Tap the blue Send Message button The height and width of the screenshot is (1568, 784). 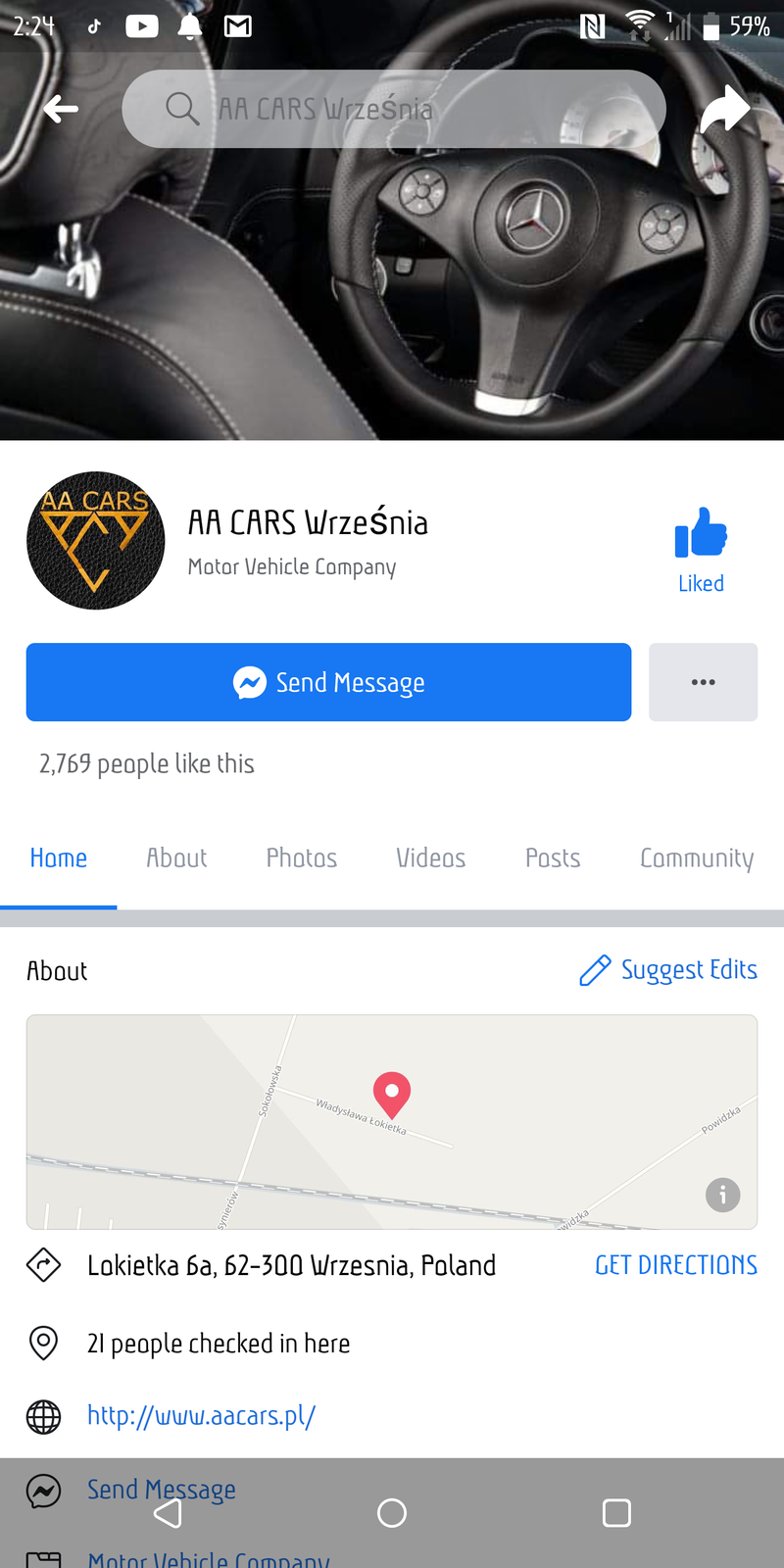pos(328,682)
